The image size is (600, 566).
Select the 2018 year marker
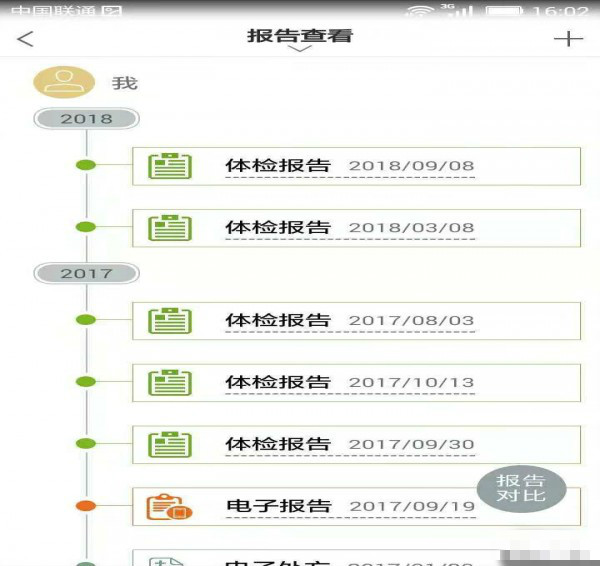[86, 119]
